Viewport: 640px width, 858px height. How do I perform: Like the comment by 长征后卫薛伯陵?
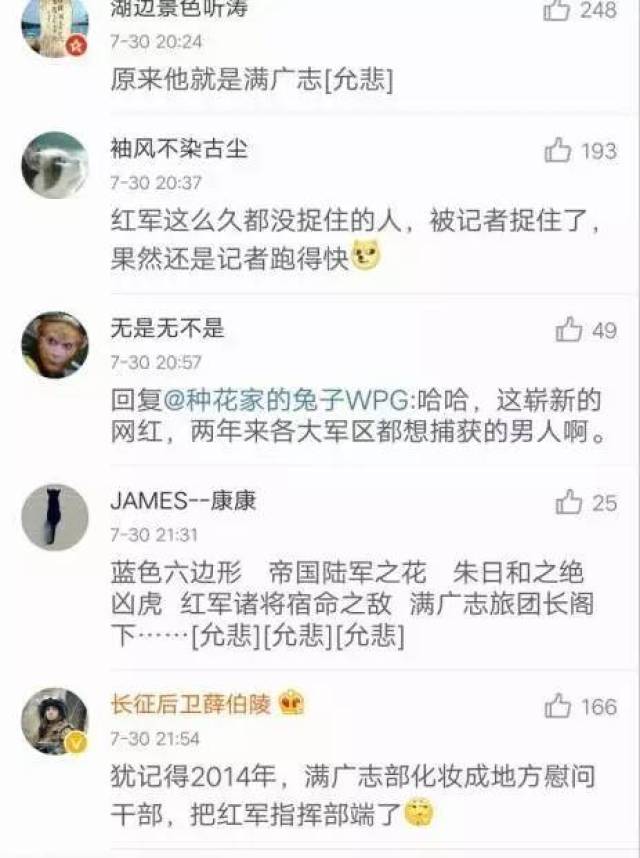(558, 707)
